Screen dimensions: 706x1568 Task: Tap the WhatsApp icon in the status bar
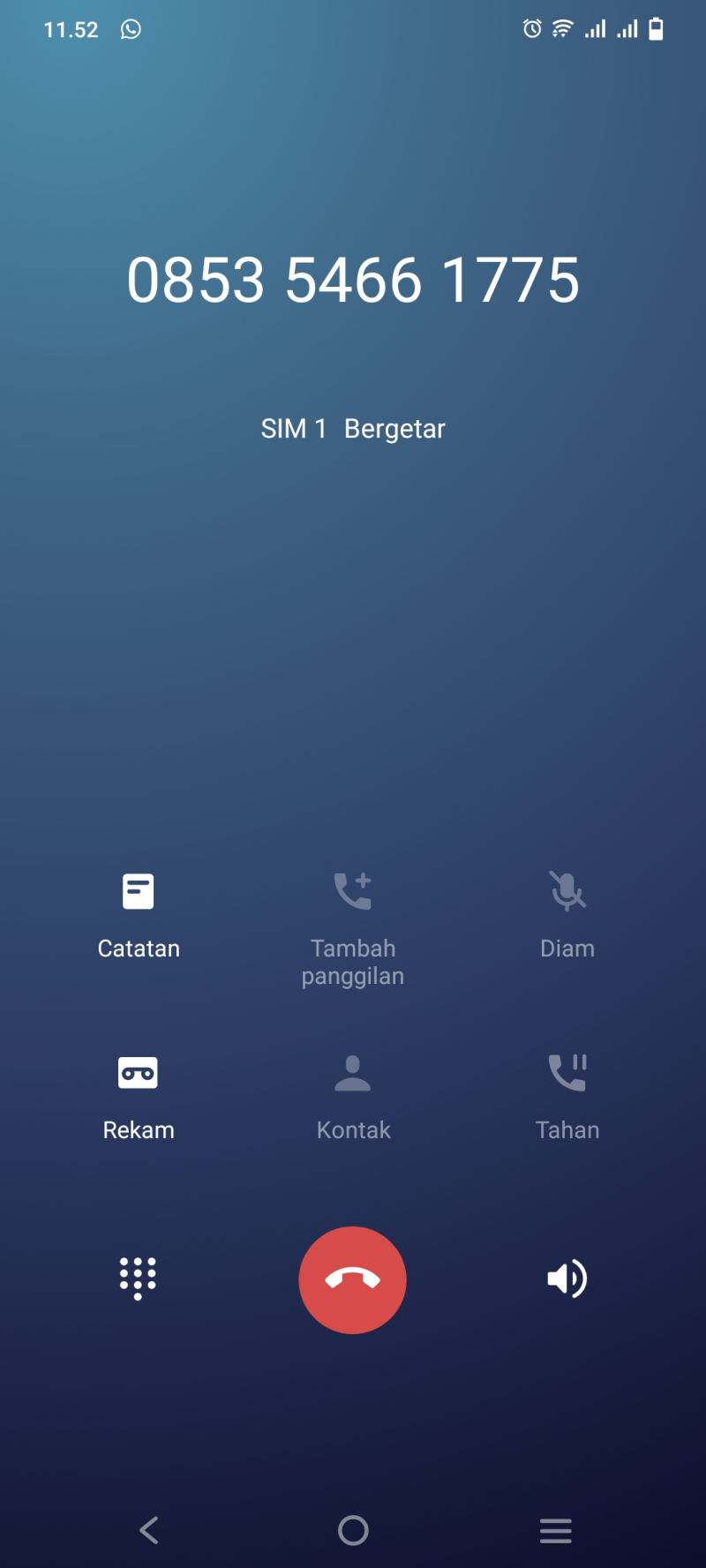(131, 29)
